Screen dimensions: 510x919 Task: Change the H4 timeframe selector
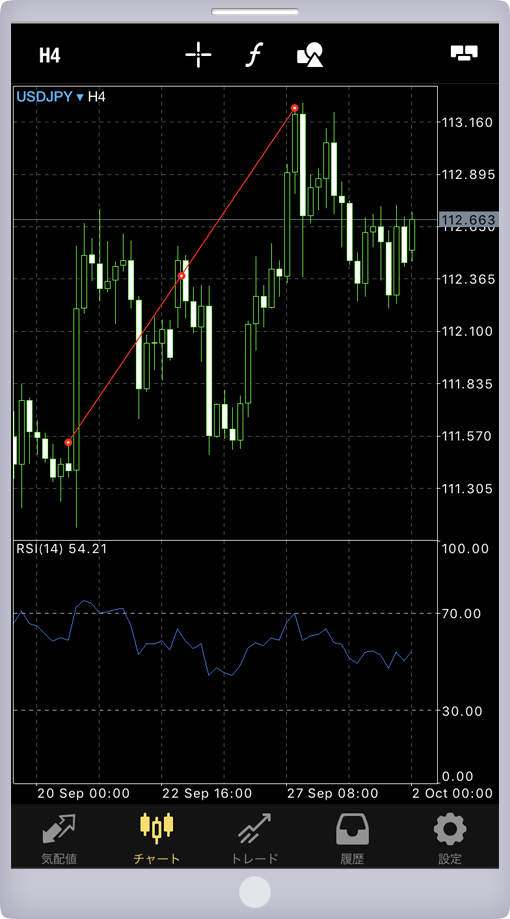pos(50,55)
